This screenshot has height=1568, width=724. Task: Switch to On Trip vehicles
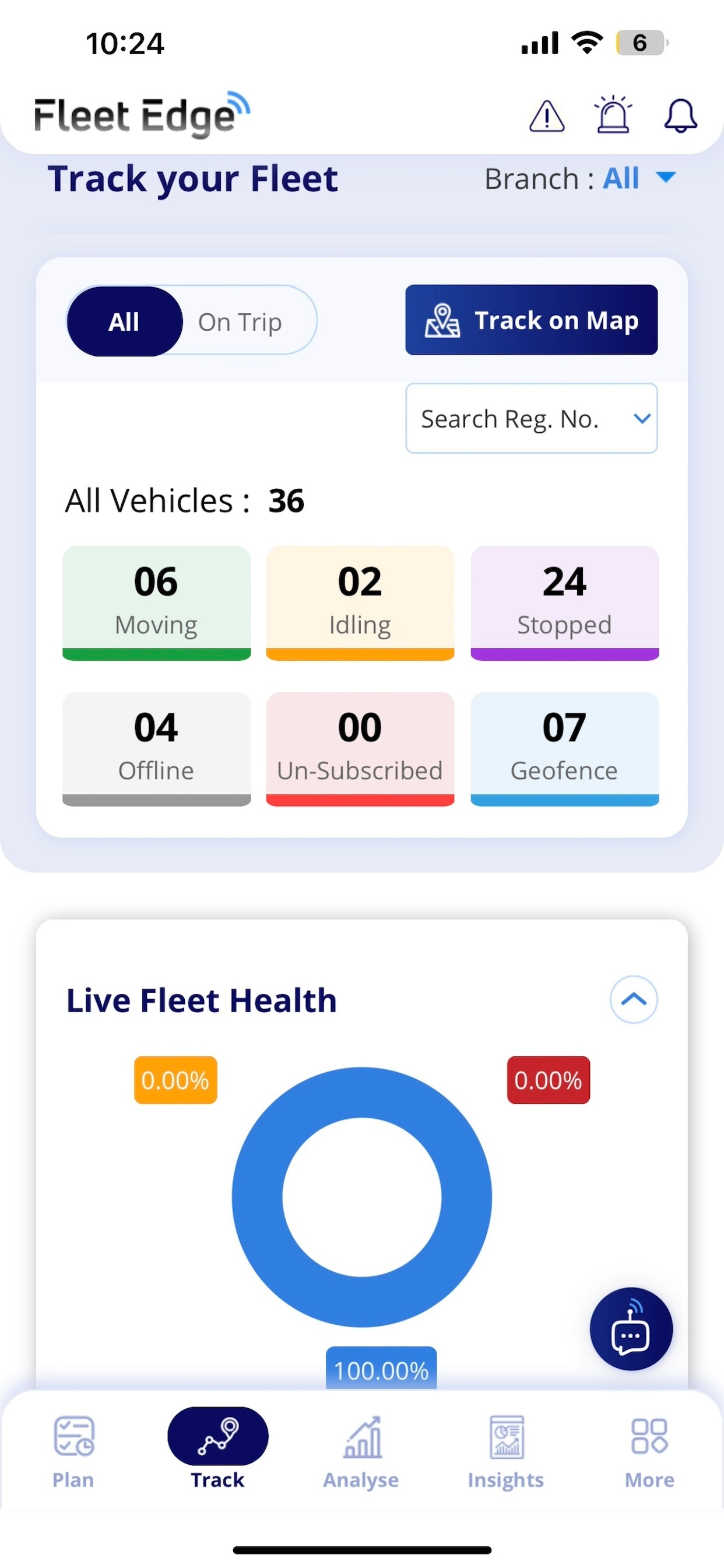[x=240, y=321]
